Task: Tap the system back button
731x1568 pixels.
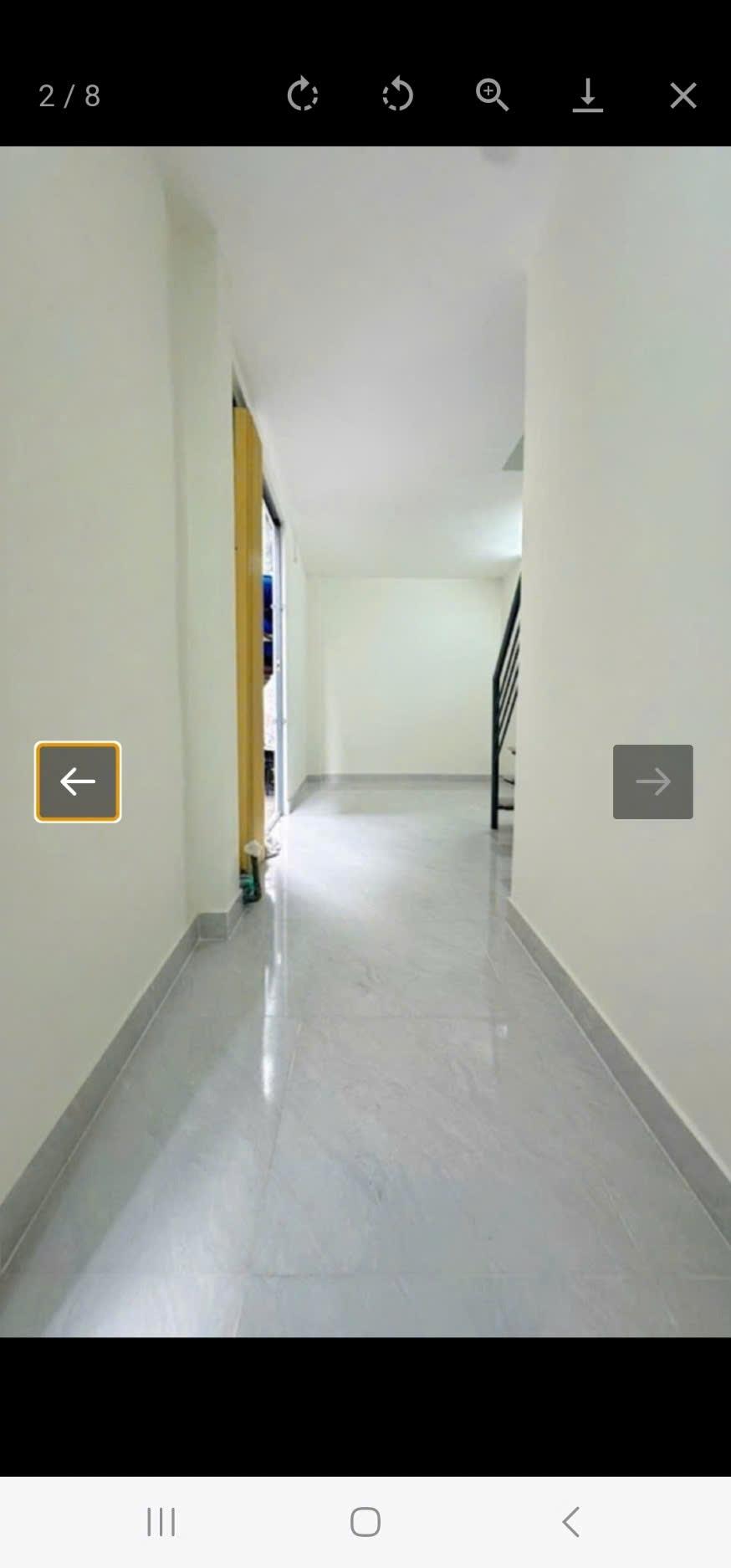Action: (571, 1521)
